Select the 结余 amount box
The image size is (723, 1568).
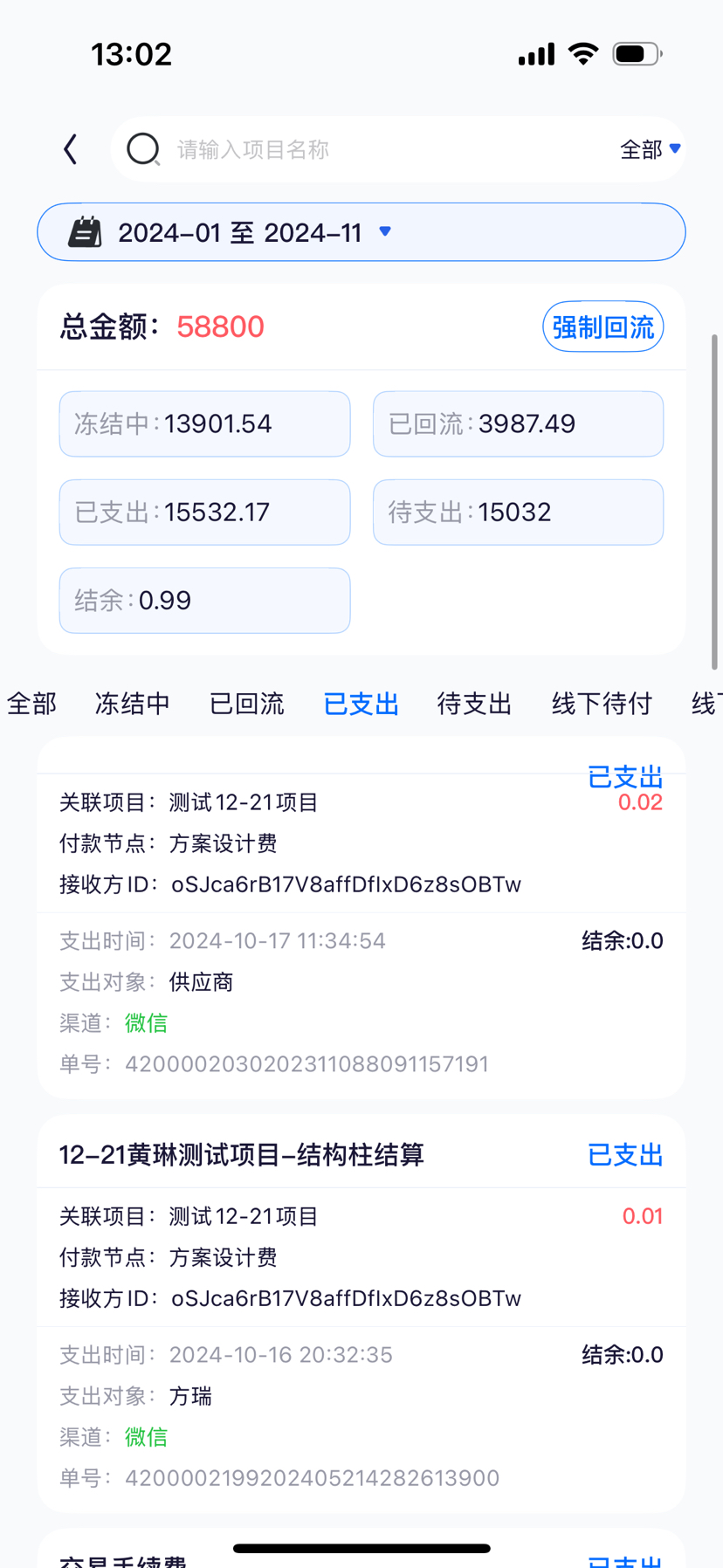click(x=205, y=601)
